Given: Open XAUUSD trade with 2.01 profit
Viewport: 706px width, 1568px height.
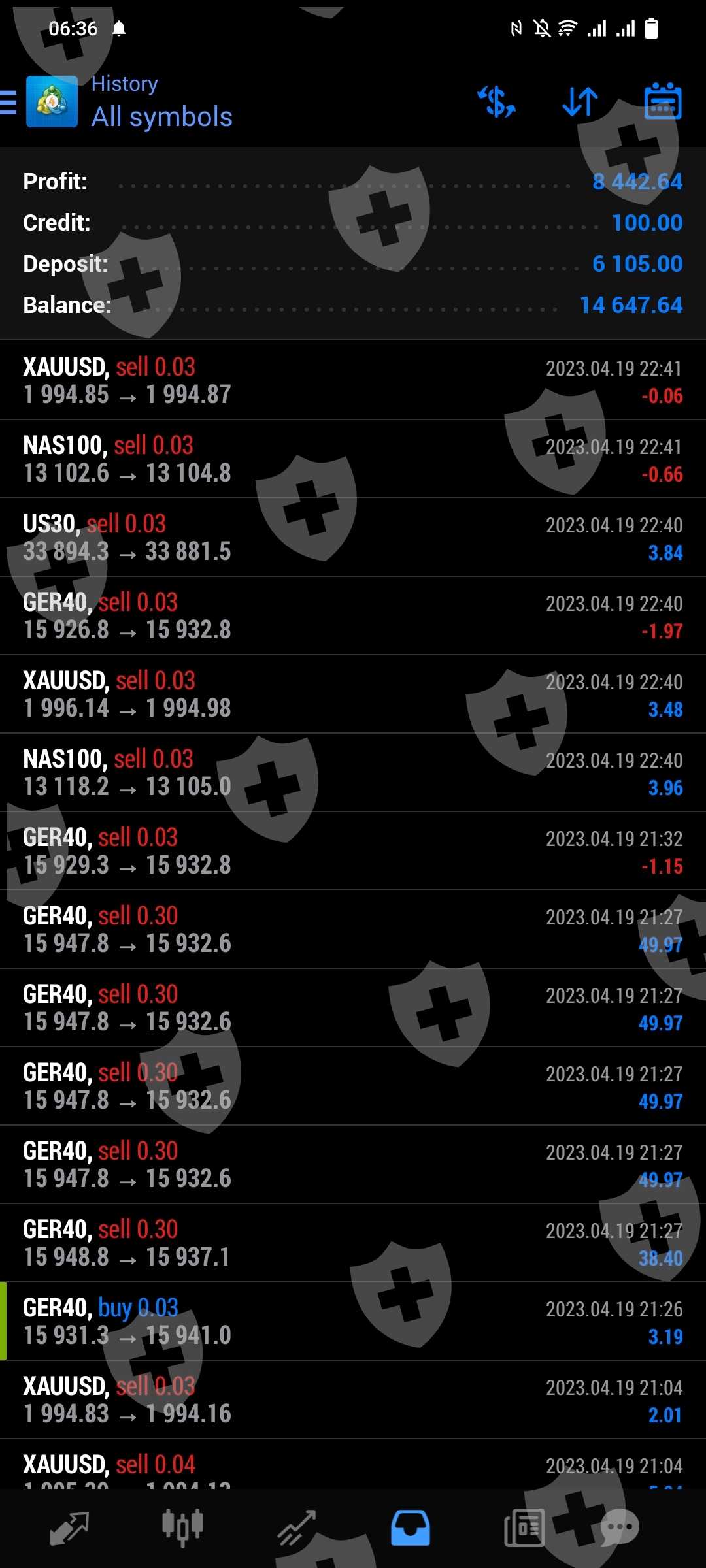Looking at the screenshot, I should pos(353,1399).
